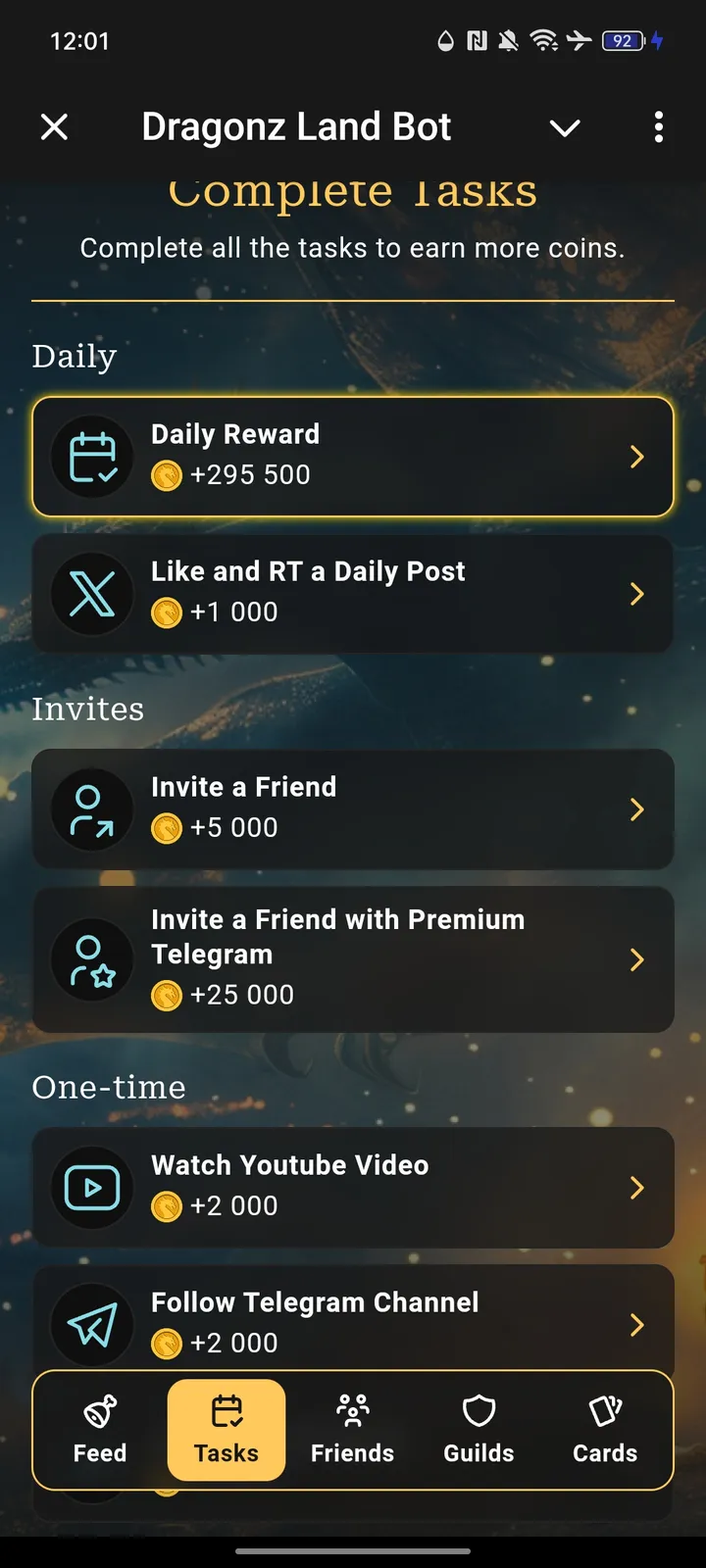
Task: Click the Youtube play icon
Action: coord(91,1187)
